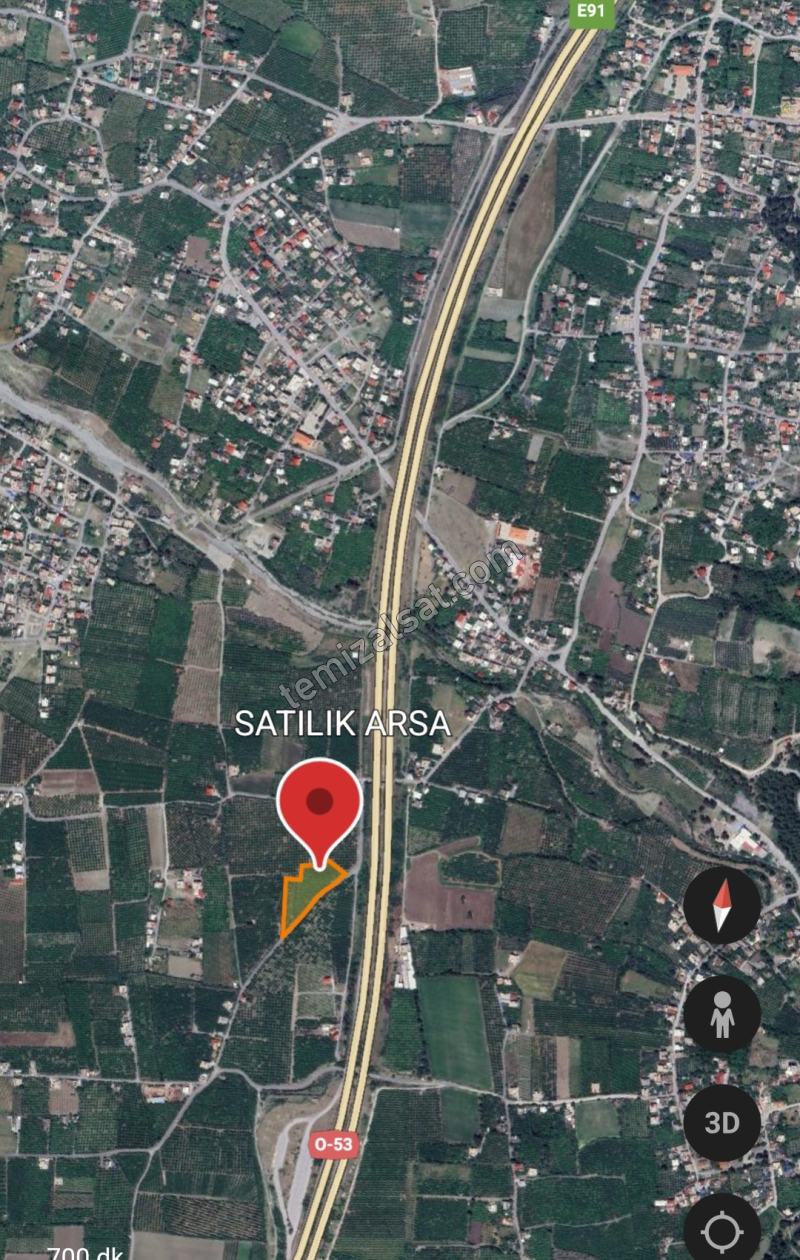This screenshot has width=800, height=1260.
Task: Switch the map to 3D view
Action: pyautogui.click(x=722, y=1122)
